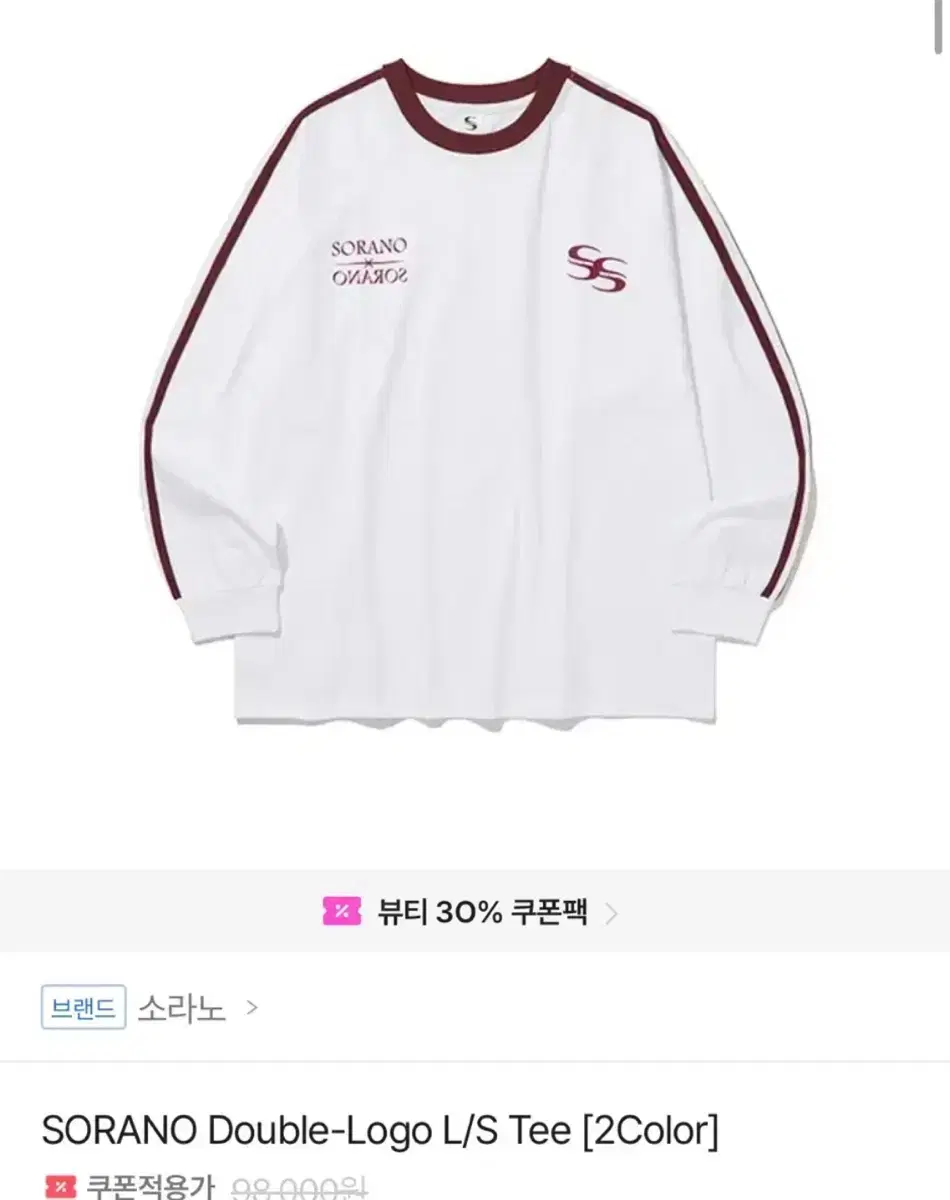Viewport: 950px width, 1200px height.
Task: Enlarge the product photo of the tee
Action: pos(475,420)
